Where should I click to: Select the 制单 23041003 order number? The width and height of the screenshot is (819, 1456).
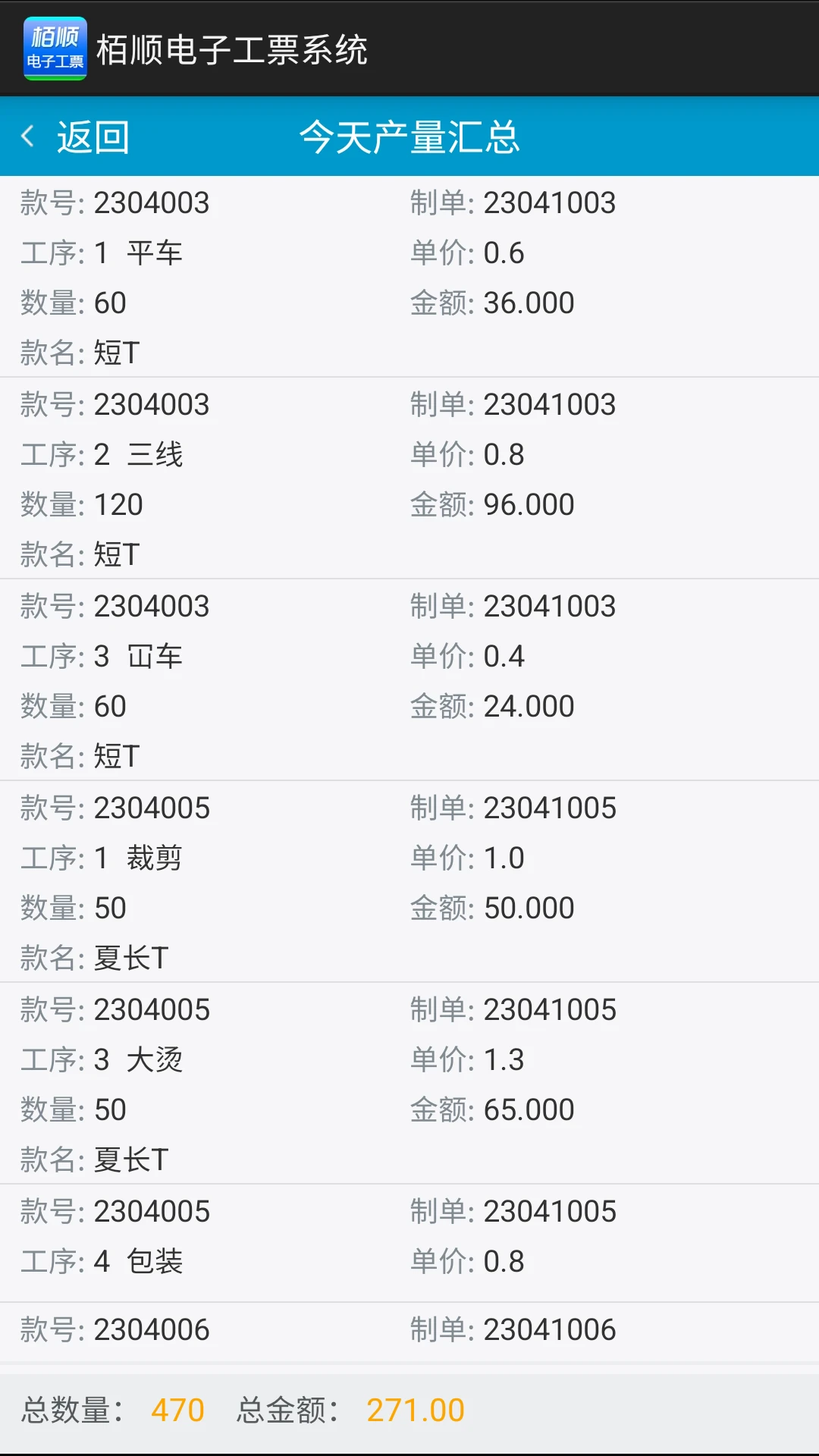[x=513, y=202]
